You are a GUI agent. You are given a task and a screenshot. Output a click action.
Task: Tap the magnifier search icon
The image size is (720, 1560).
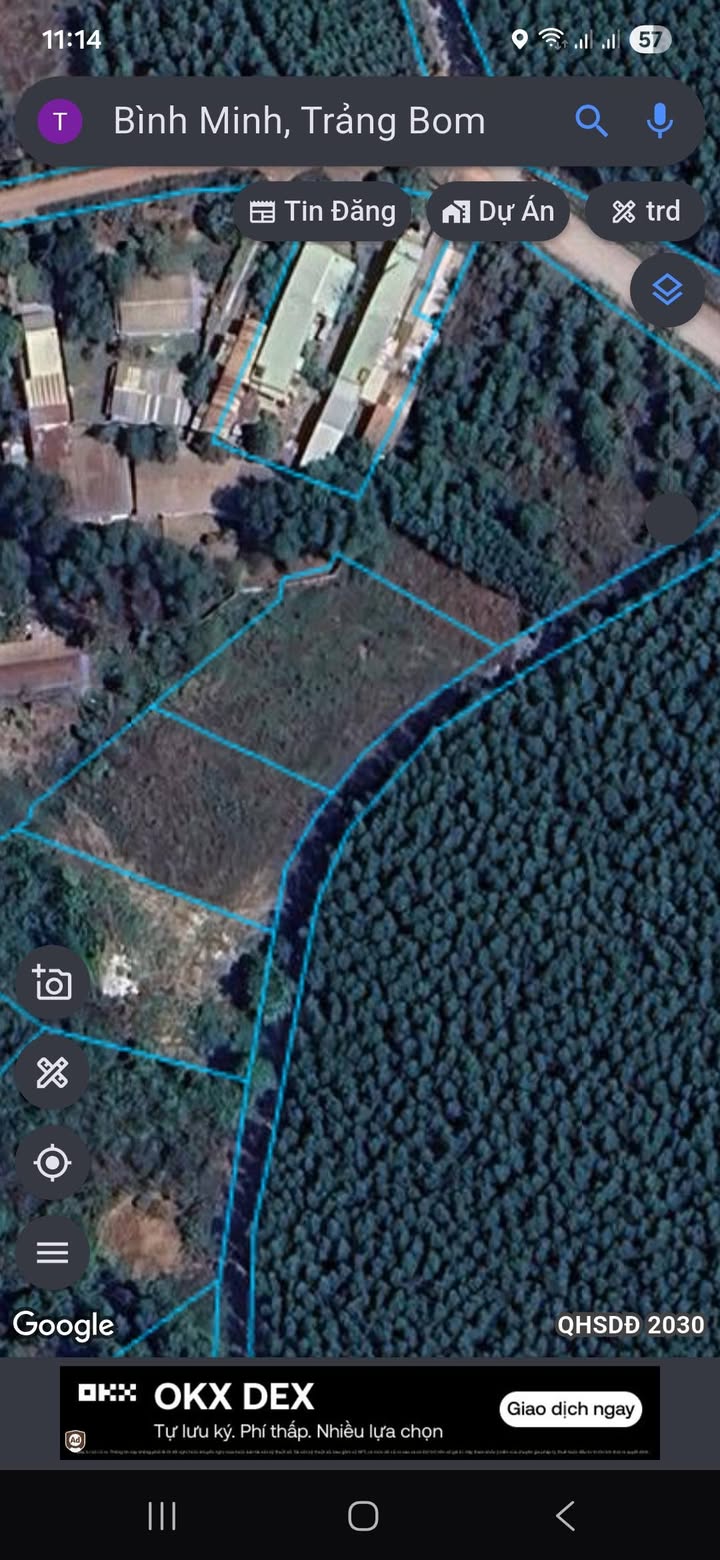click(591, 122)
